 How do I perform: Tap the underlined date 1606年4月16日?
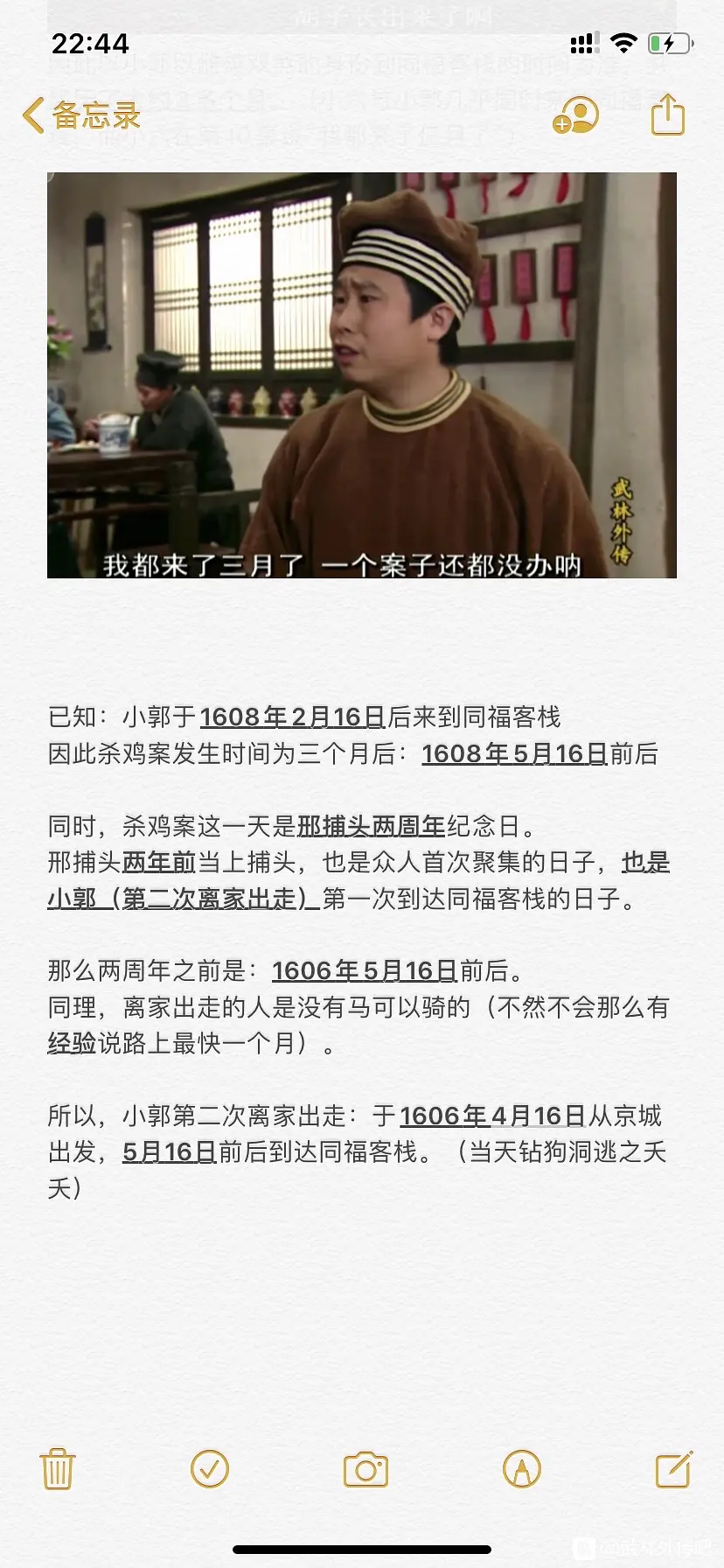click(x=492, y=1116)
